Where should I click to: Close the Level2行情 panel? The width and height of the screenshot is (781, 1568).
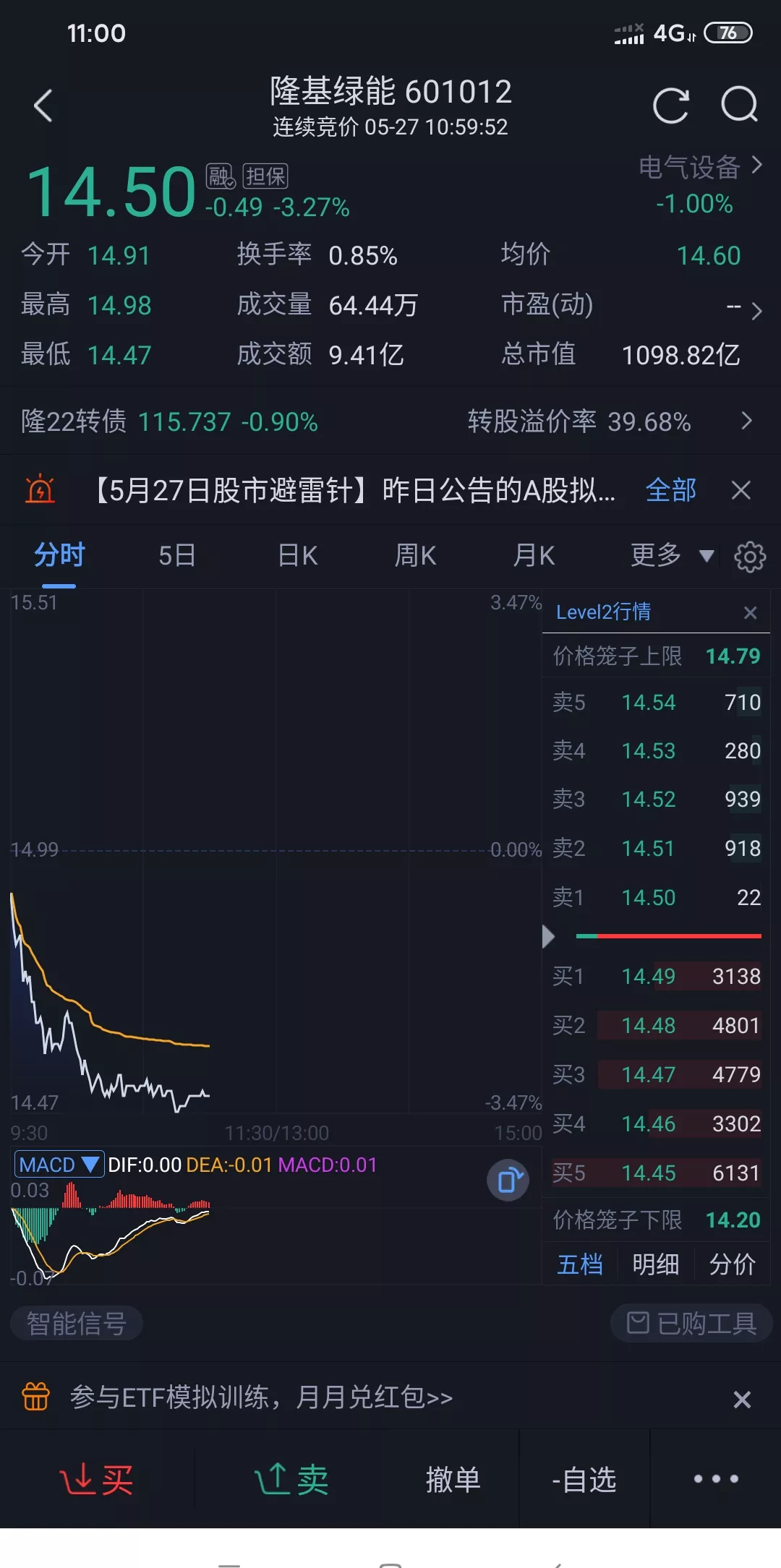coord(751,613)
